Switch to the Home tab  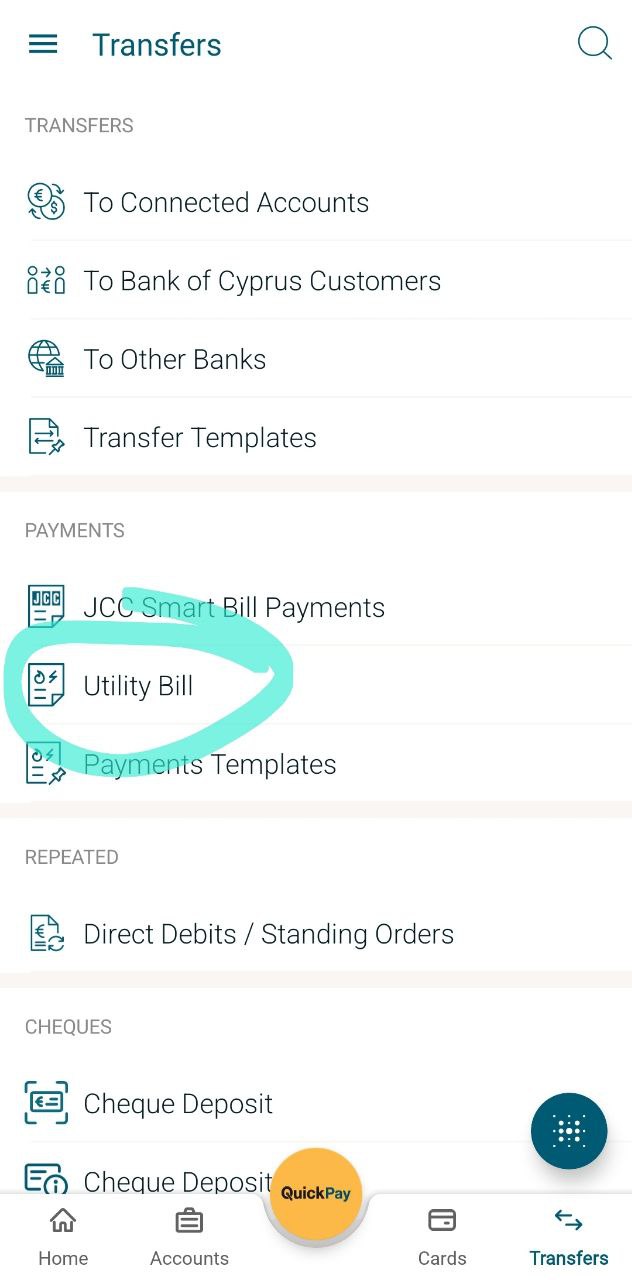(x=63, y=1236)
